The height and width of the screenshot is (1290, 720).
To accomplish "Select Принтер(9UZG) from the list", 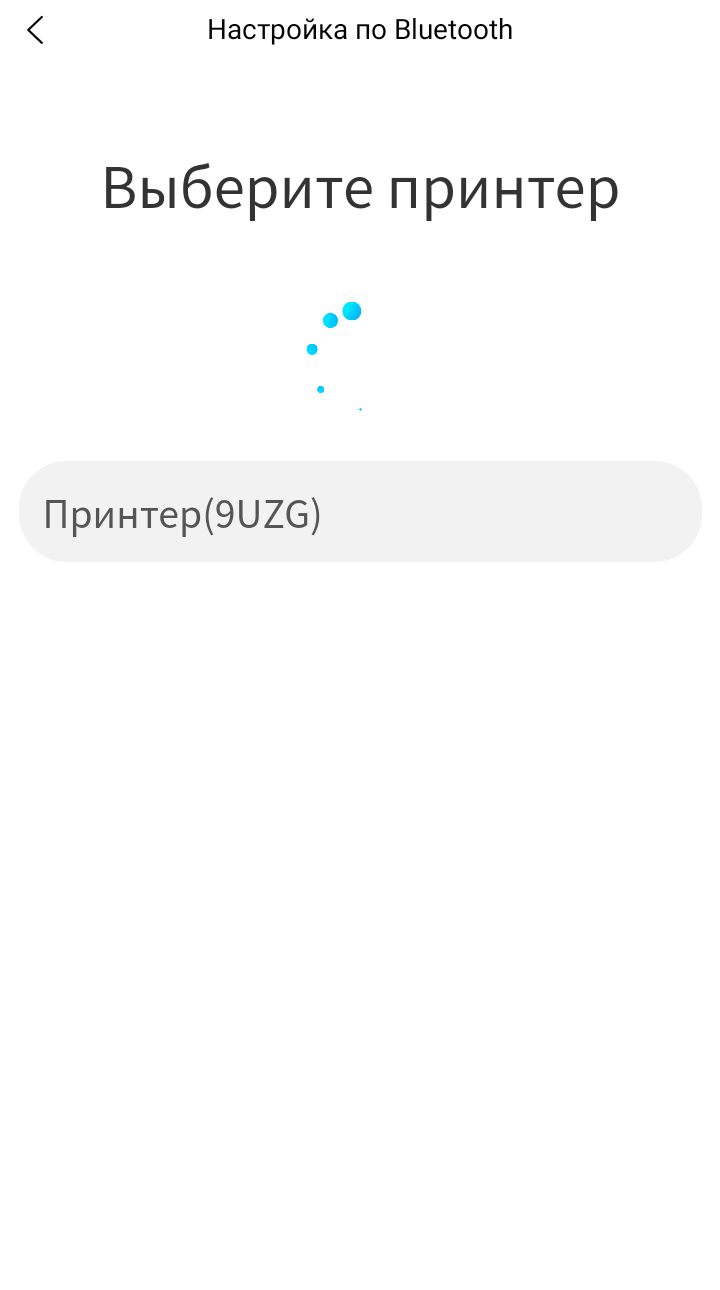I will tap(360, 512).
